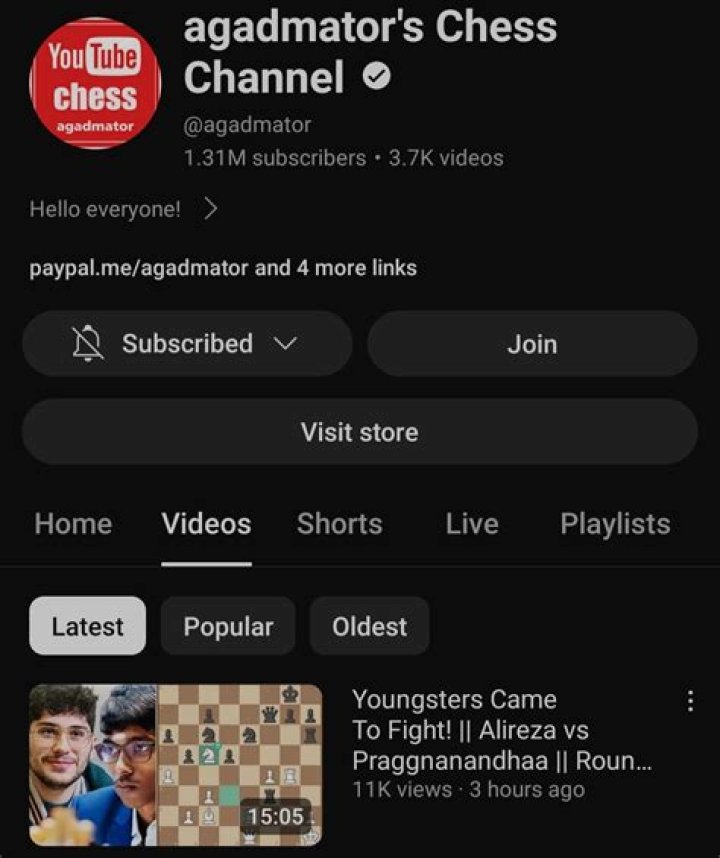Screen dimensions: 720x858
Task: Visit the channel store
Action: click(x=359, y=432)
